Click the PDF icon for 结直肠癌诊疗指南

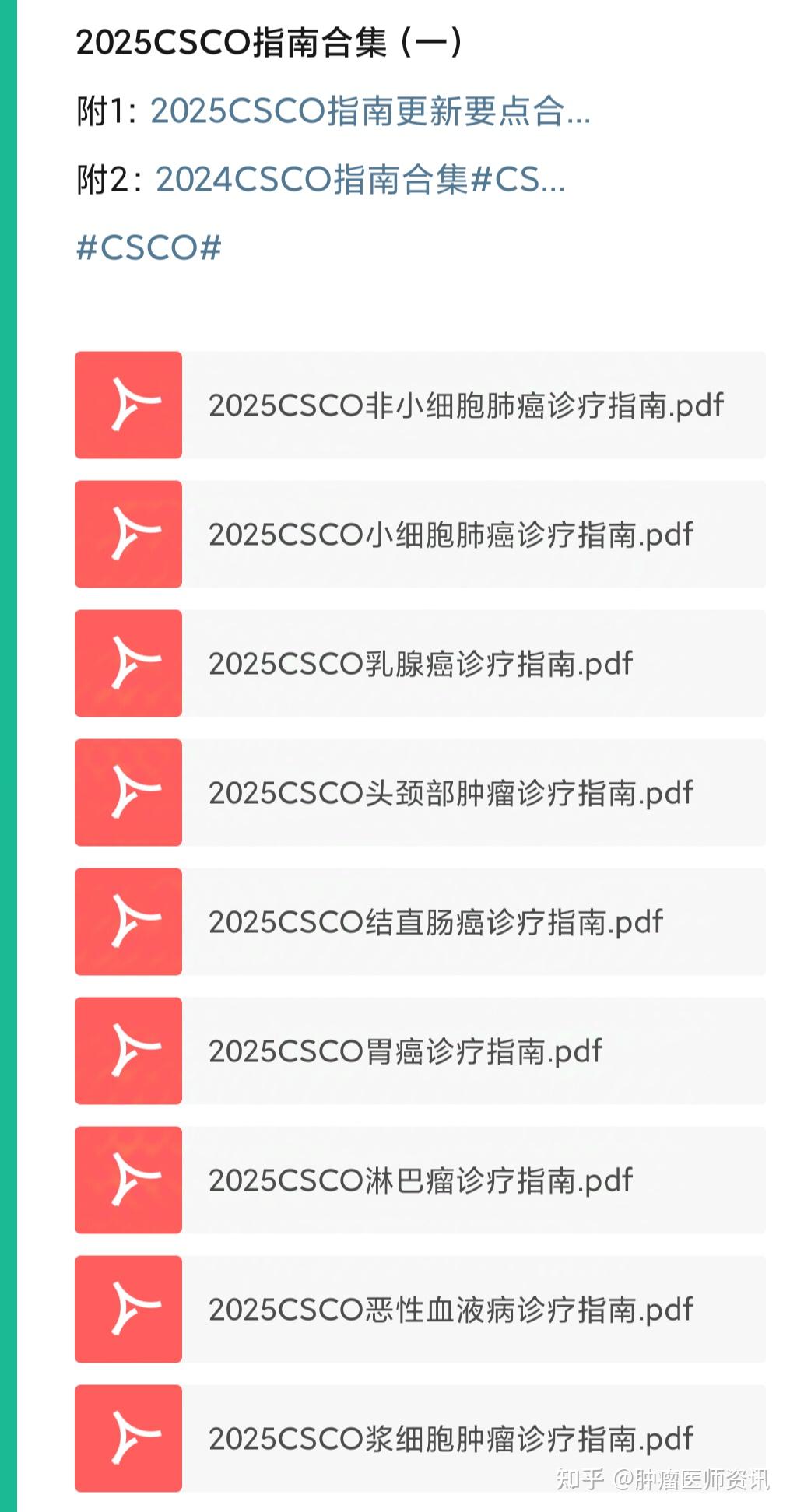point(127,922)
